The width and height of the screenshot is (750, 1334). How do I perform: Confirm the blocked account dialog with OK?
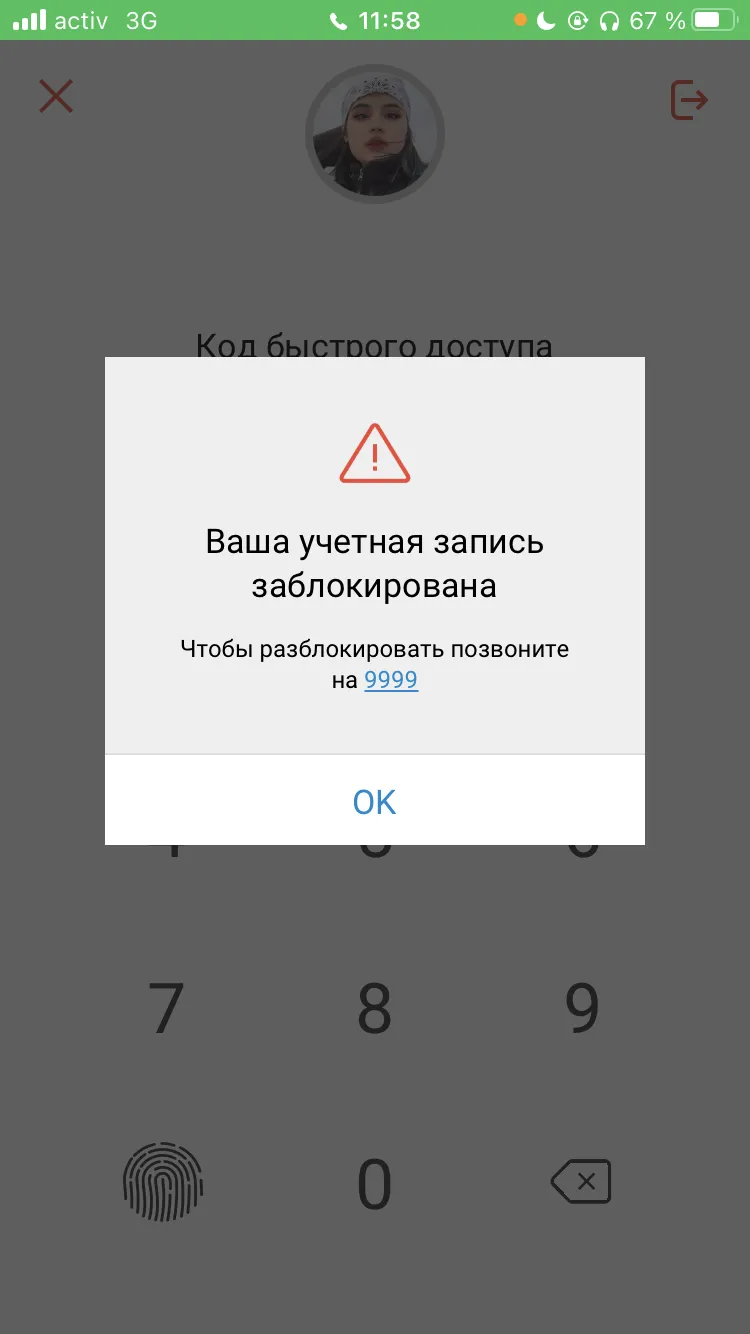374,800
